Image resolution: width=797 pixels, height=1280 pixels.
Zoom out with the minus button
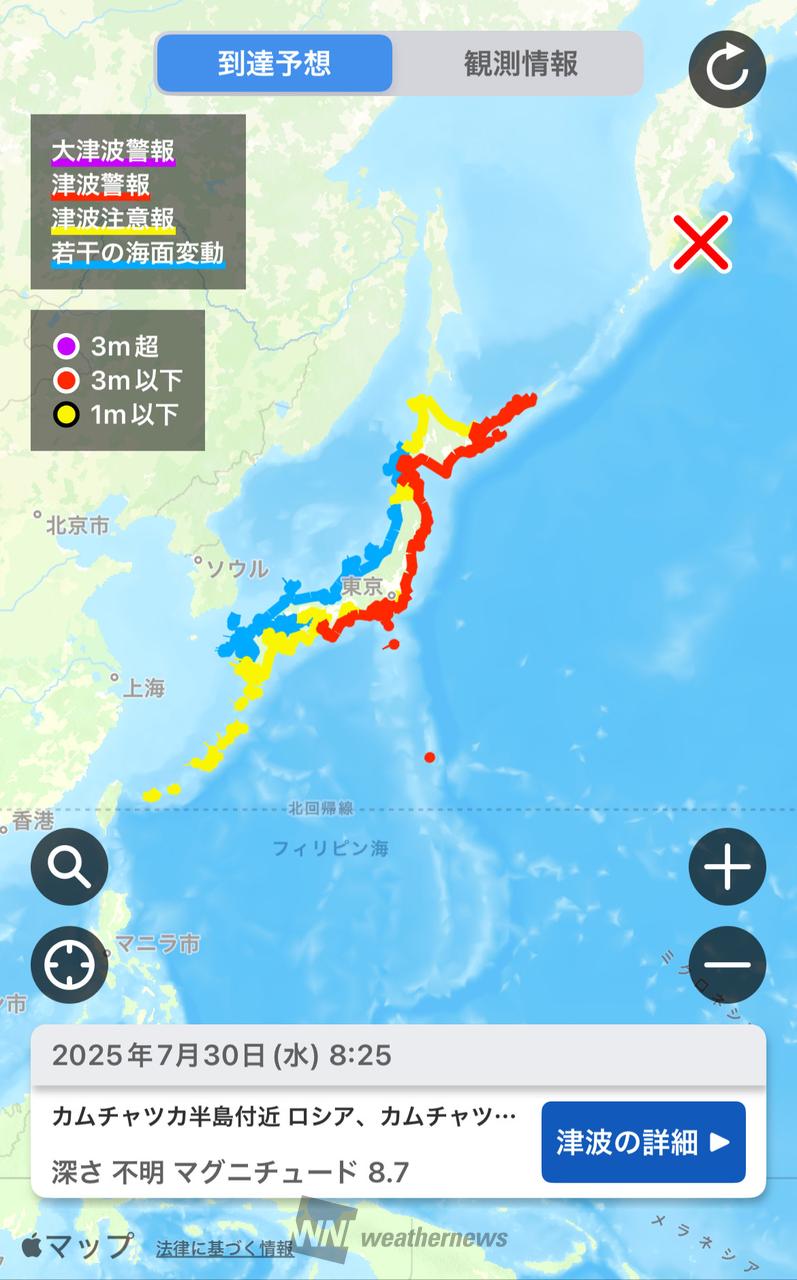coord(727,966)
